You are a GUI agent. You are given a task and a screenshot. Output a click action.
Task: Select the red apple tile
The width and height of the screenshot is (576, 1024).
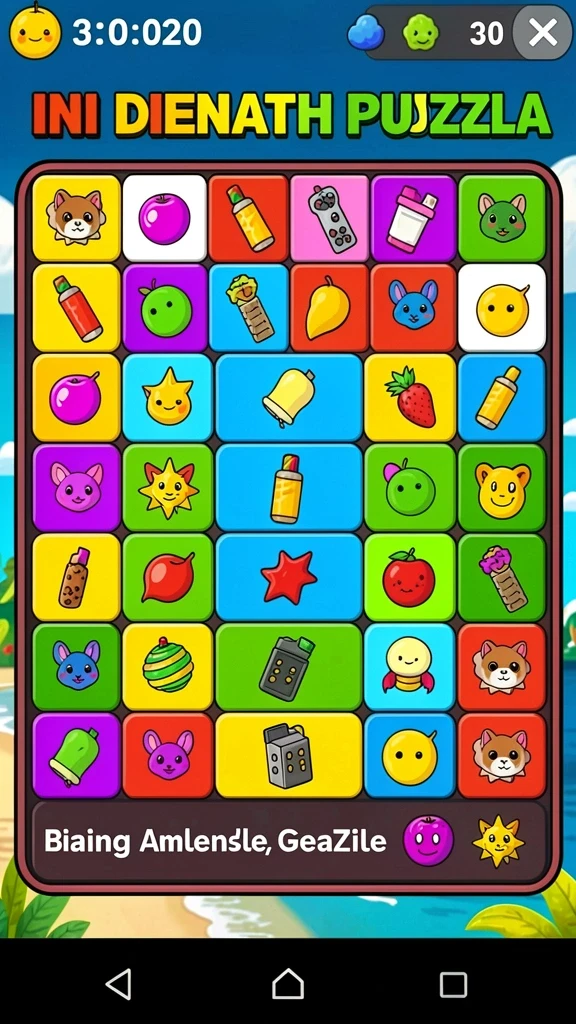coord(409,577)
